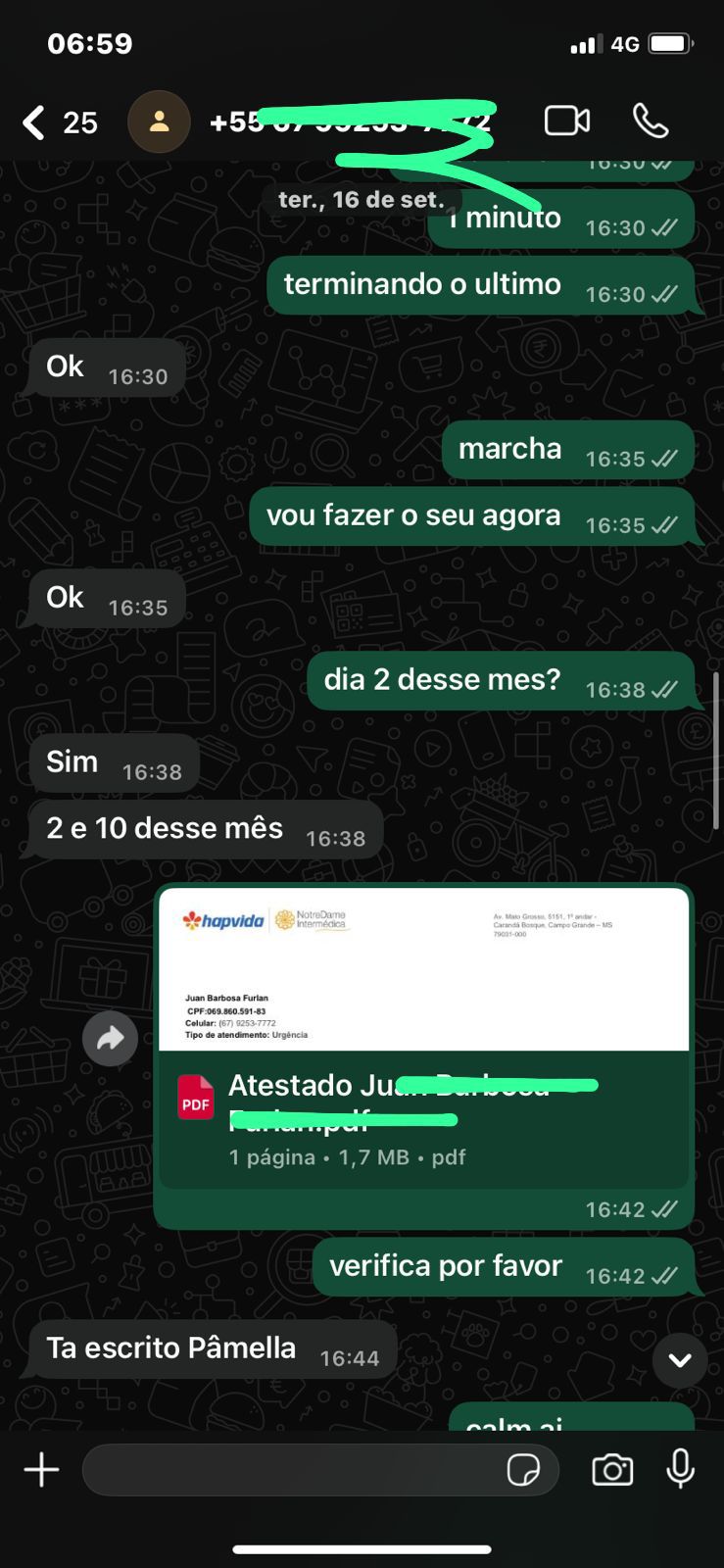
Task: Jump to latest messages arrow
Action: 679,1359
